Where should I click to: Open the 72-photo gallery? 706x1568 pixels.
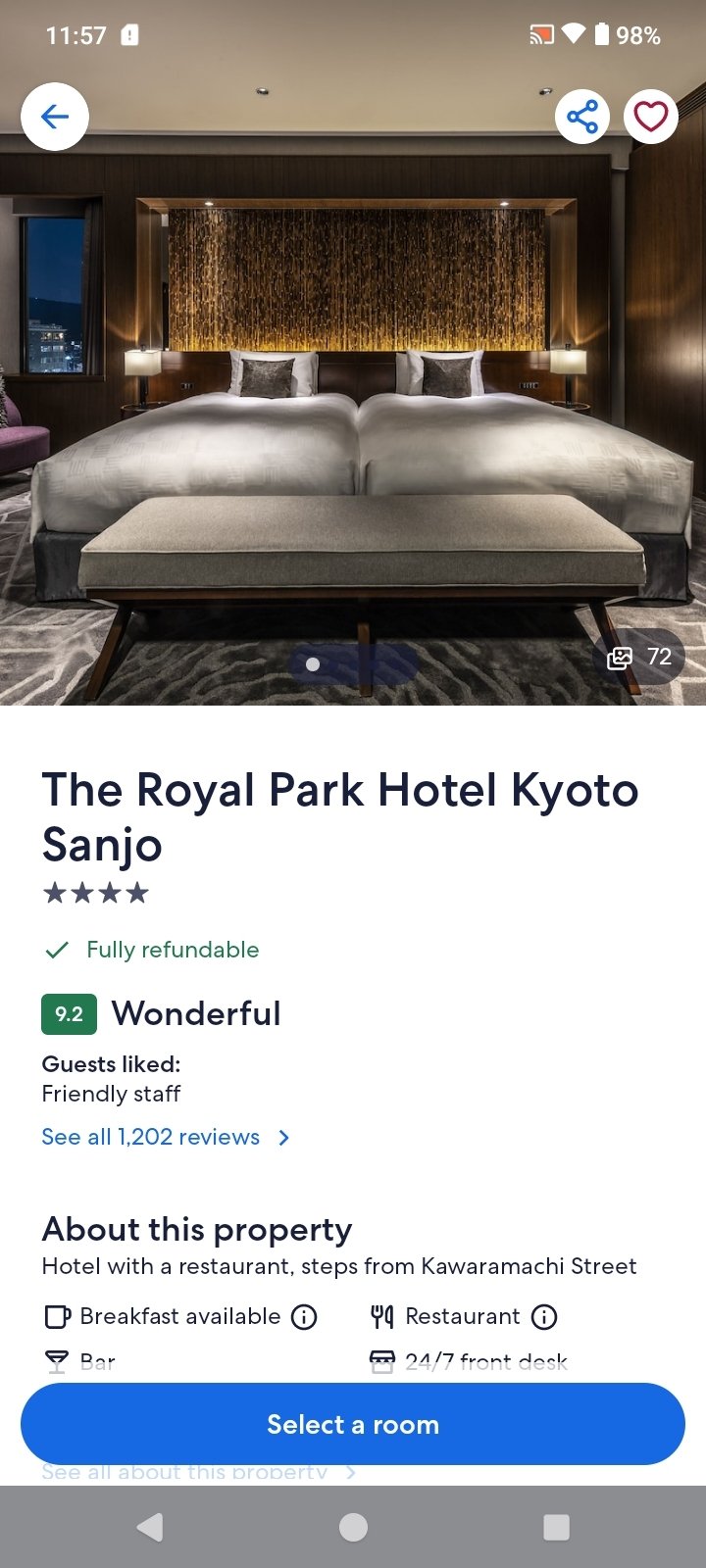coord(639,657)
